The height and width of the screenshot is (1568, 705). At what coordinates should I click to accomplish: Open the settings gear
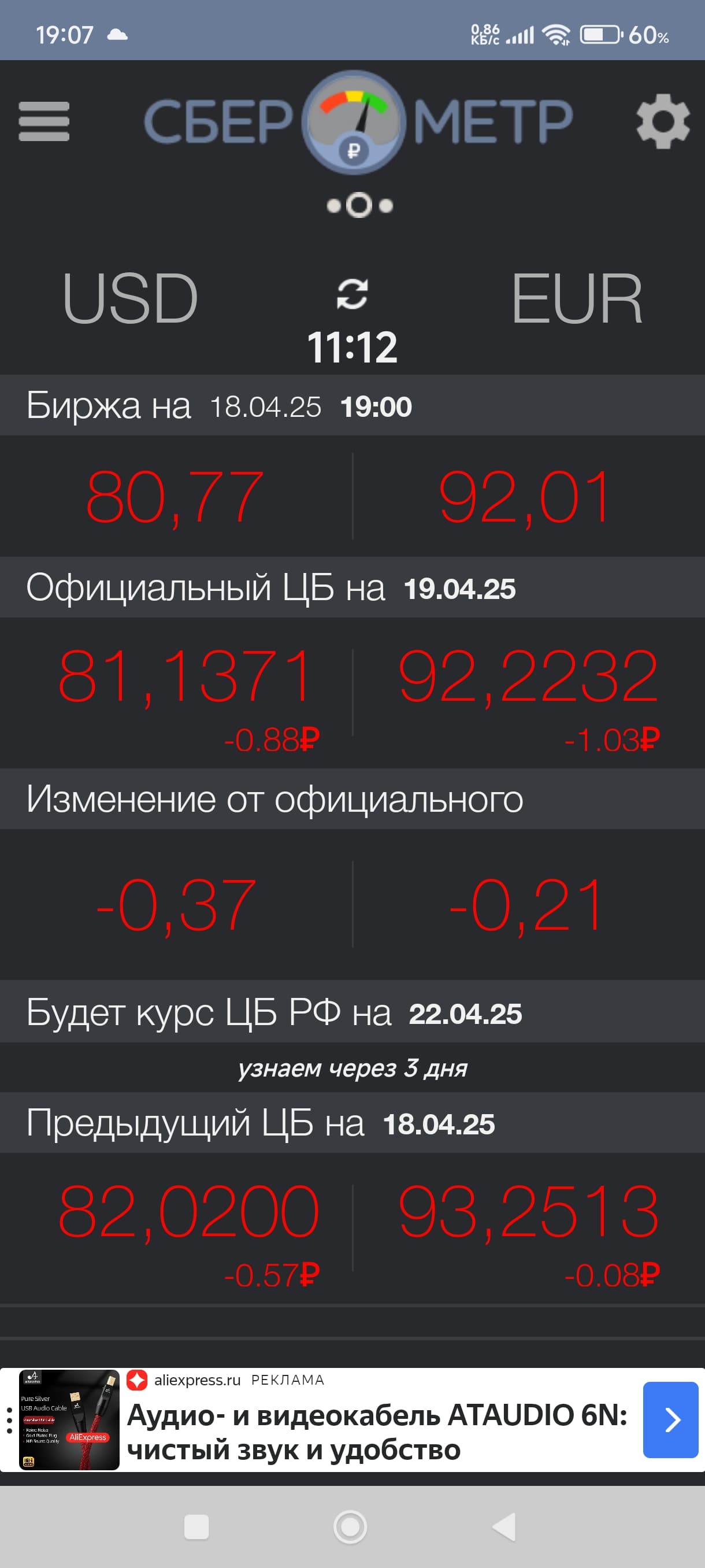coord(662,121)
